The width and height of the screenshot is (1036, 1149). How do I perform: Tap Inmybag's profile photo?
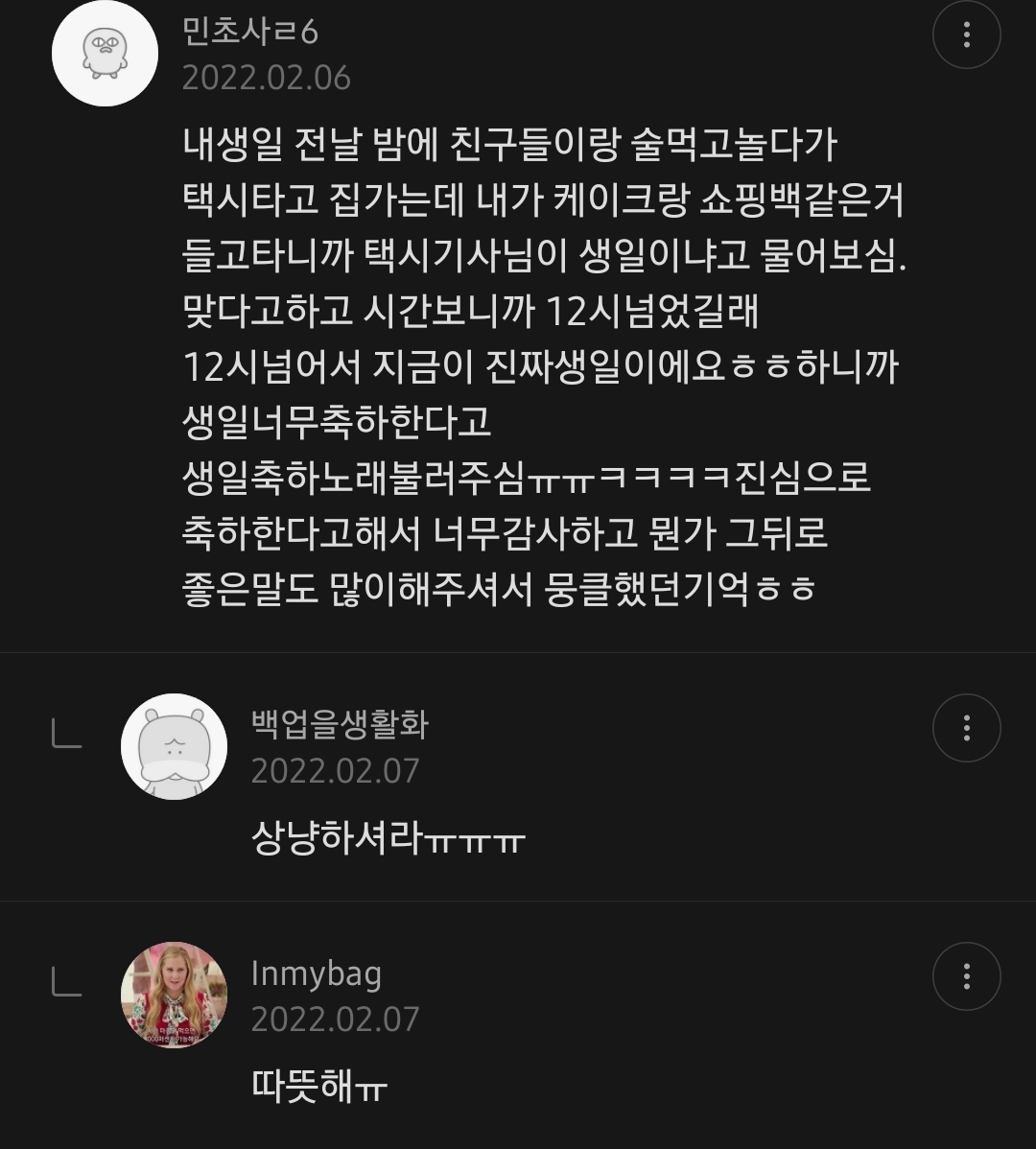174,995
